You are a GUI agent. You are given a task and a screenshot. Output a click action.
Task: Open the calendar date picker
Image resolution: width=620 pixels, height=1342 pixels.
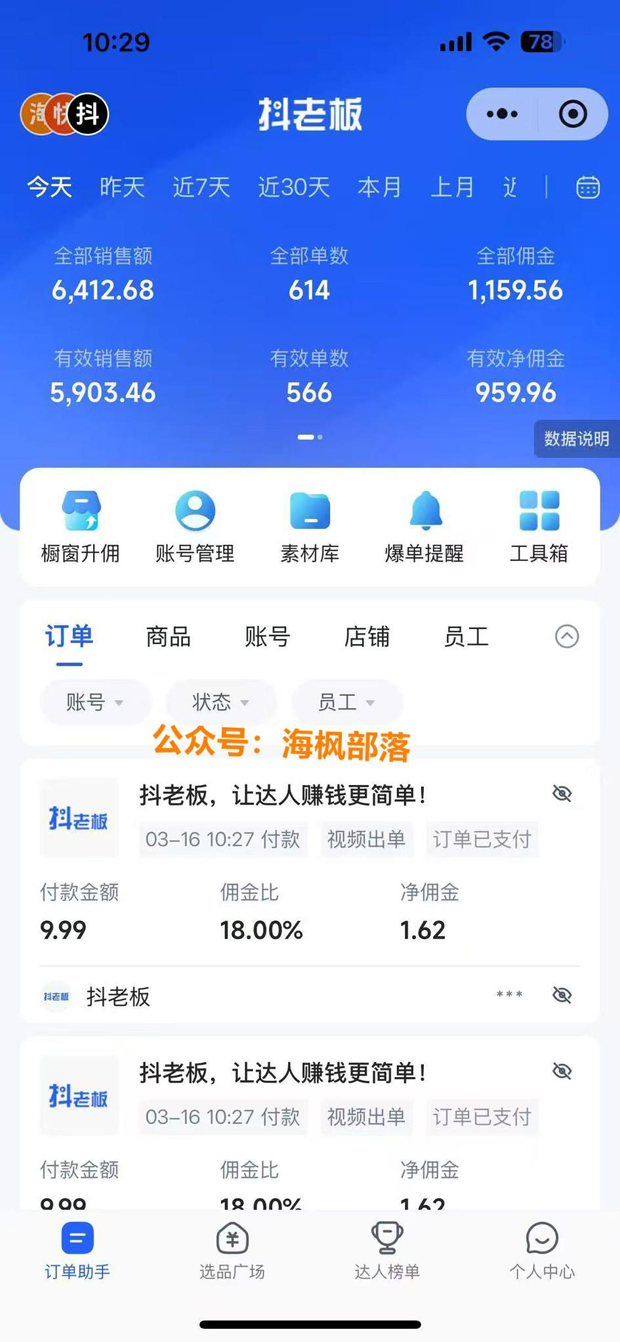(x=588, y=187)
